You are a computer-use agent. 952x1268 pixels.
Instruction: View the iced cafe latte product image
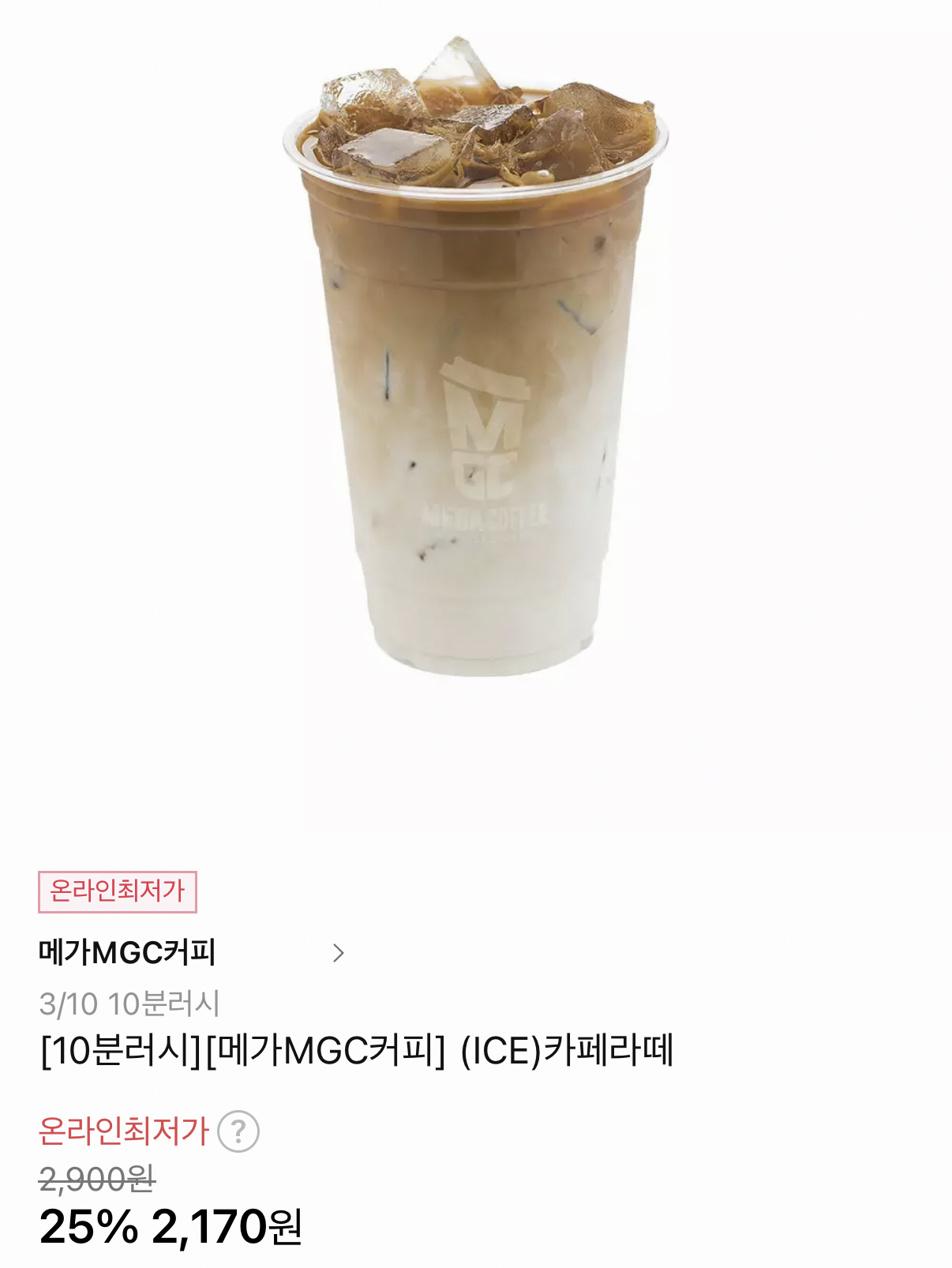(476, 371)
